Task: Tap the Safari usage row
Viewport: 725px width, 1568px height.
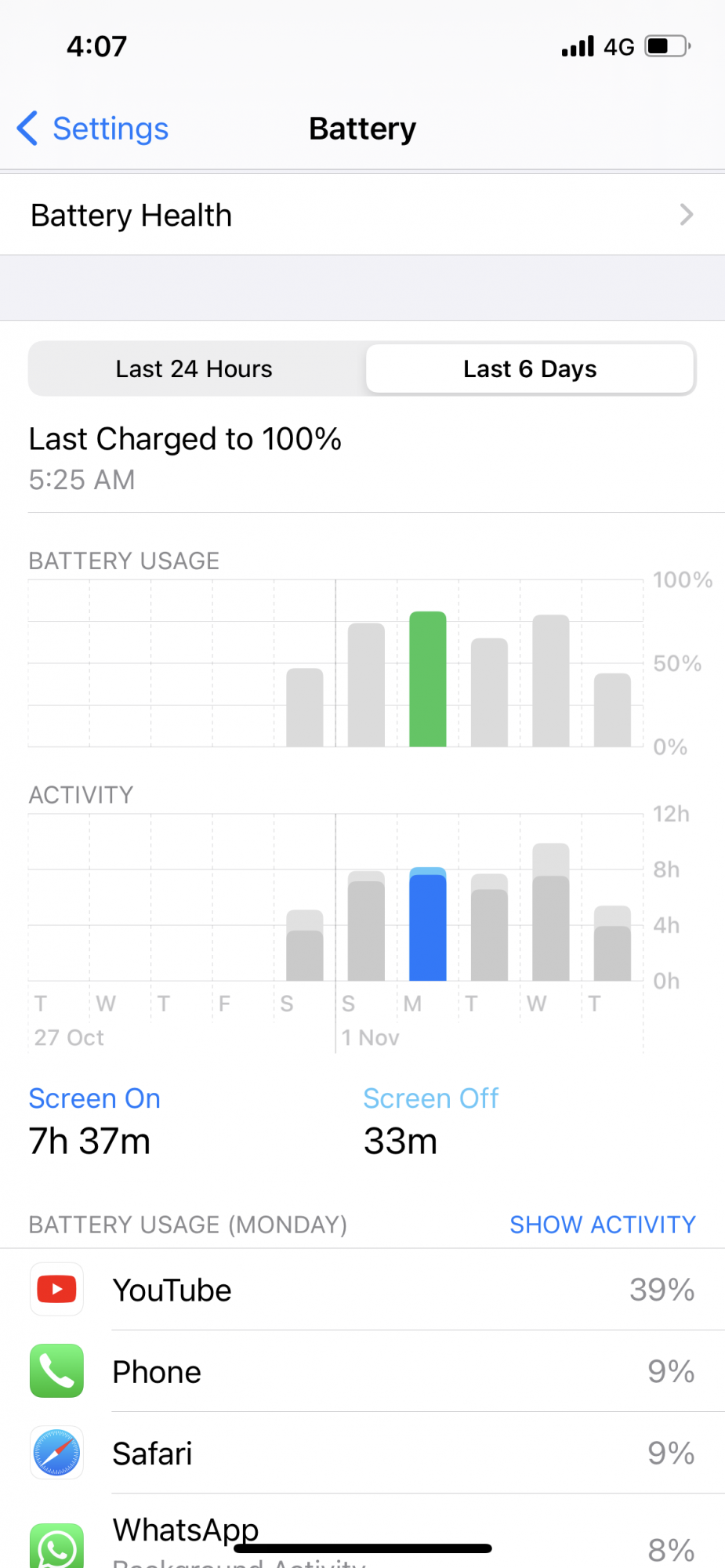Action: pos(362,1454)
